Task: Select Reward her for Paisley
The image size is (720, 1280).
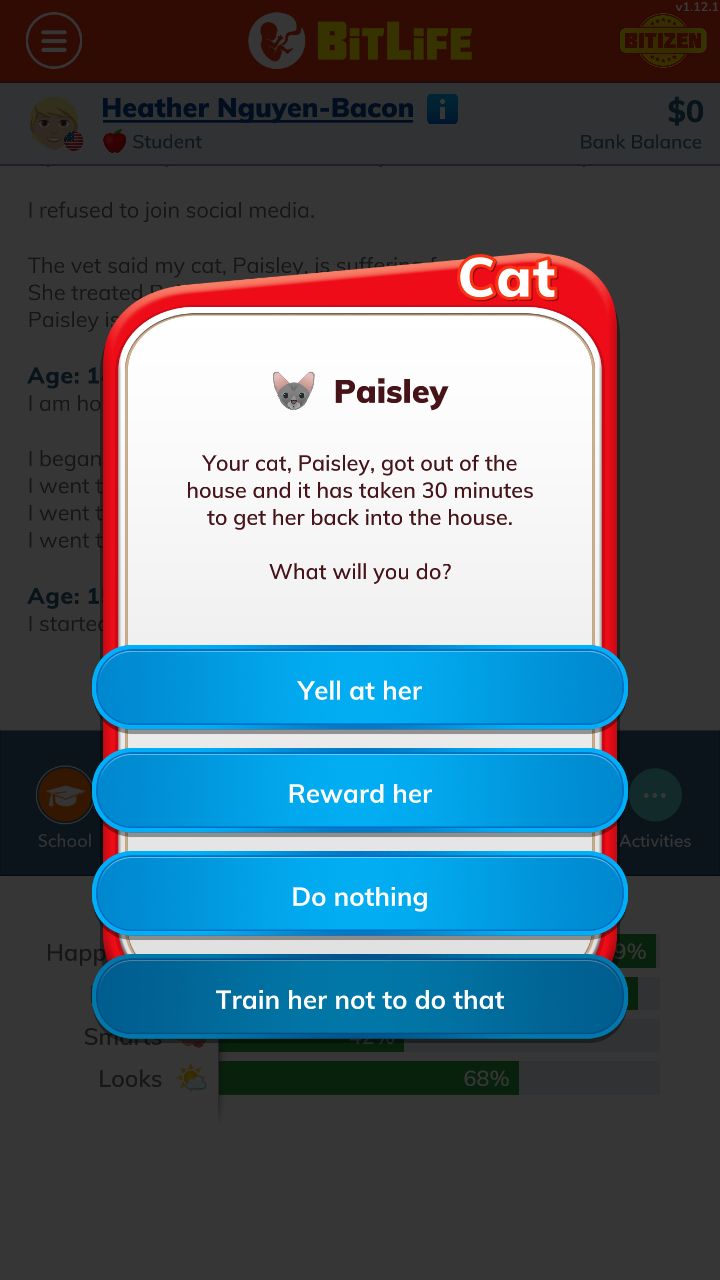Action: (360, 792)
